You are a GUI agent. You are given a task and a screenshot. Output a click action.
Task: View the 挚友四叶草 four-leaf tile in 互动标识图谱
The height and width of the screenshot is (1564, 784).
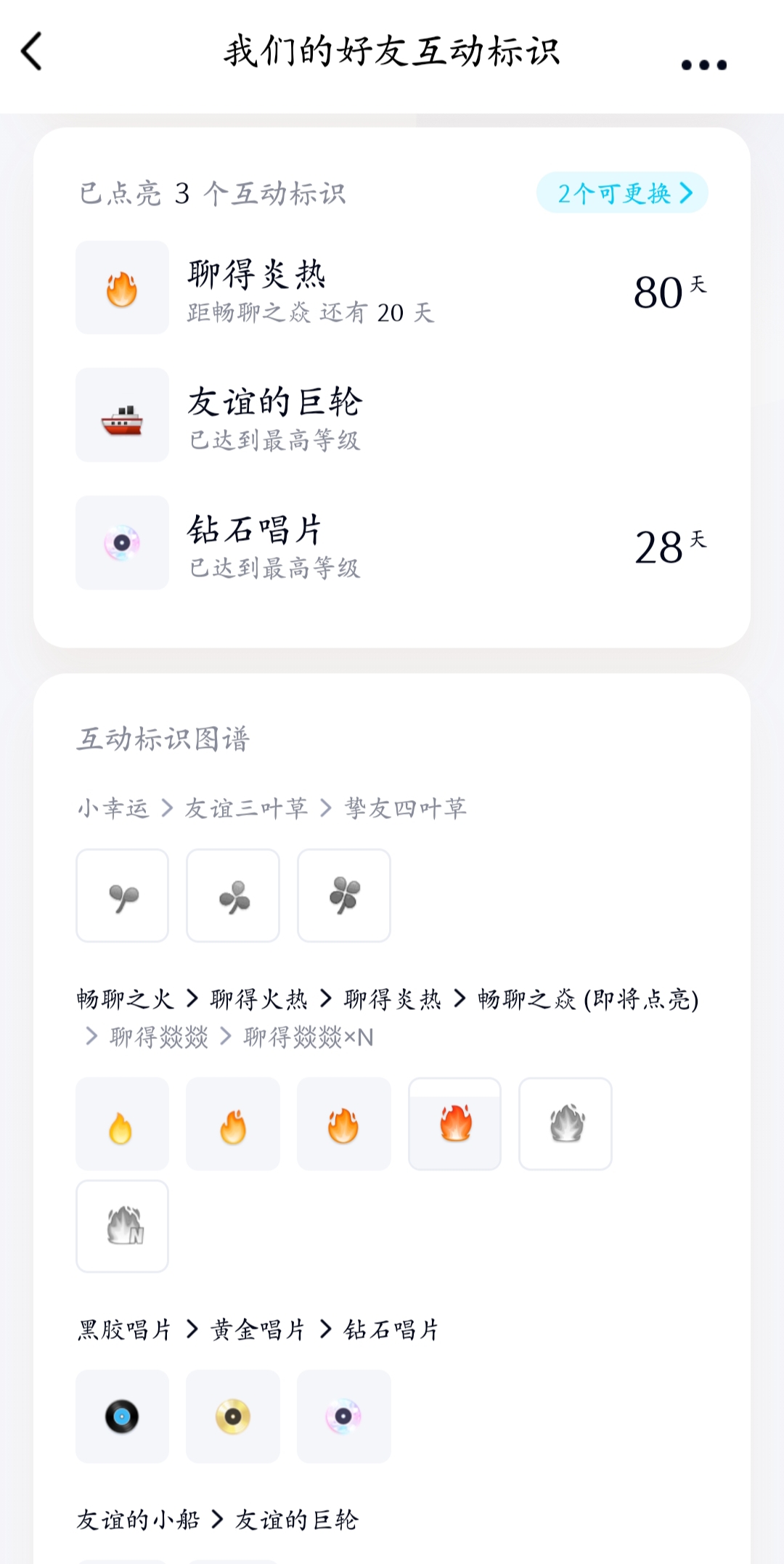(344, 896)
